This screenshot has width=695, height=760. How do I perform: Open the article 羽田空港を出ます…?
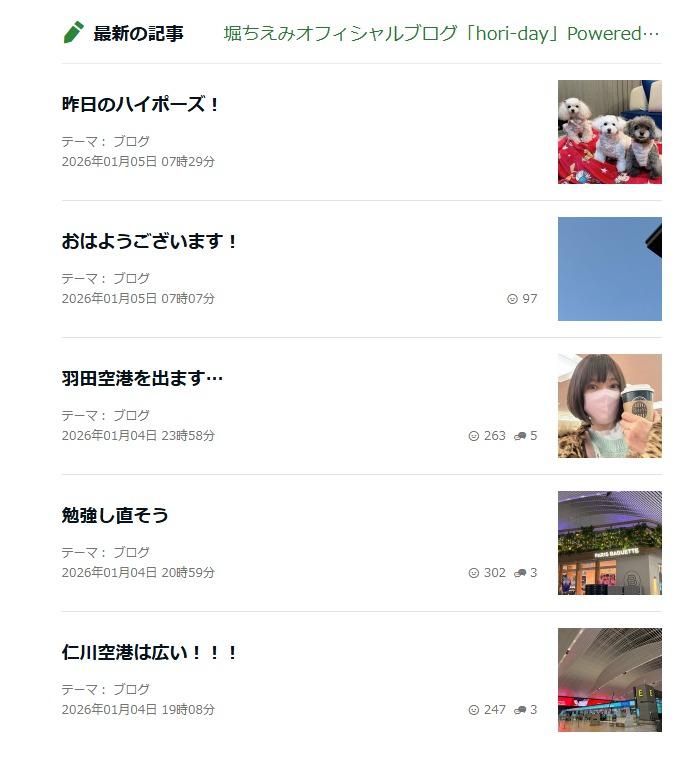[x=142, y=378]
